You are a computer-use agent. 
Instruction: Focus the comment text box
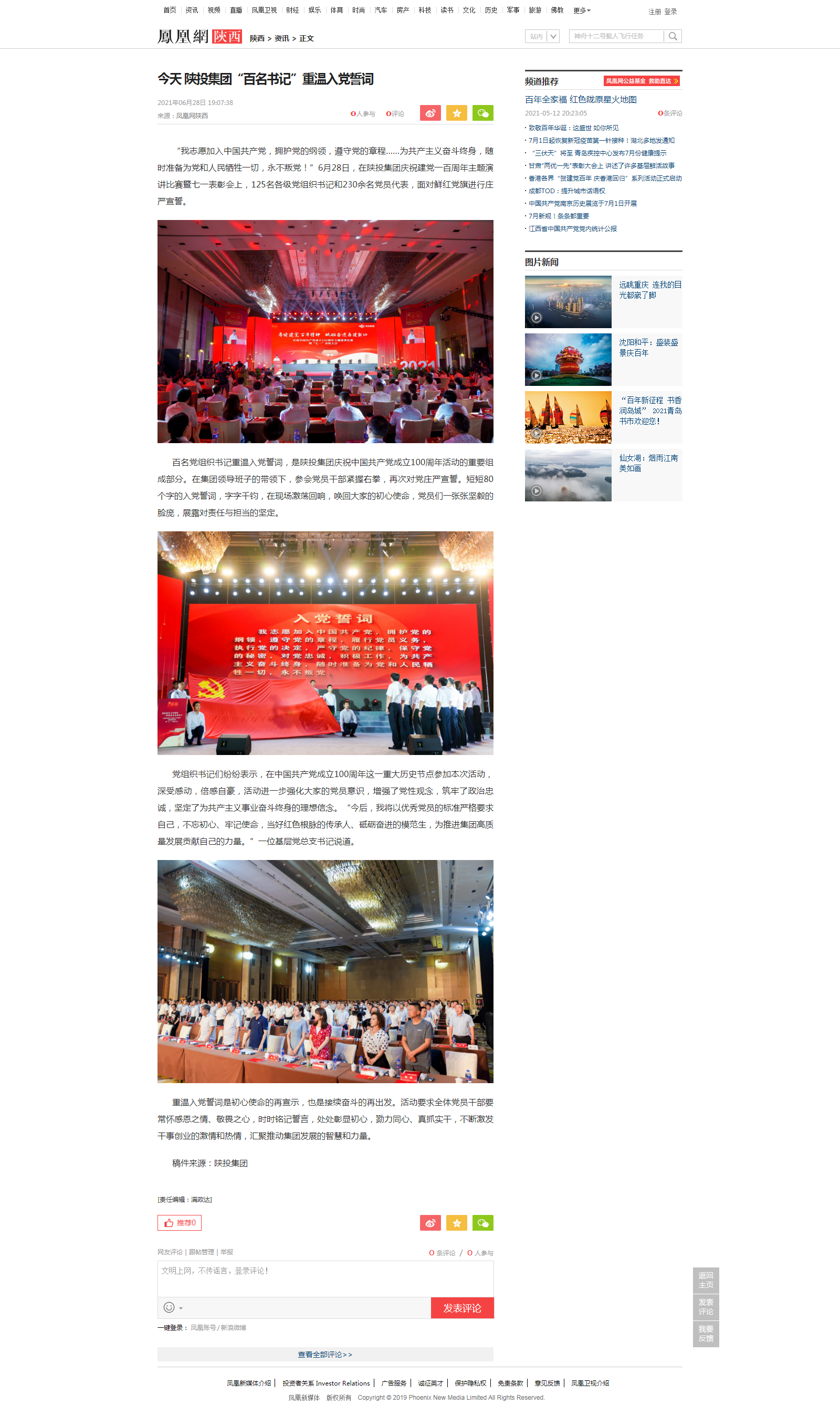(325, 1278)
